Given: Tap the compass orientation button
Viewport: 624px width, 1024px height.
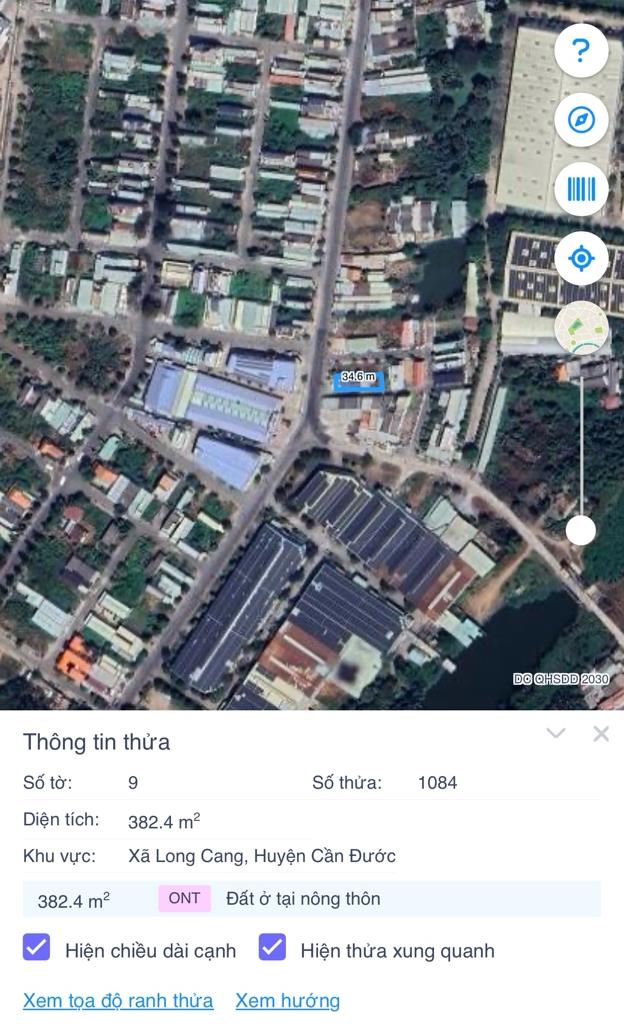Looking at the screenshot, I should [581, 120].
